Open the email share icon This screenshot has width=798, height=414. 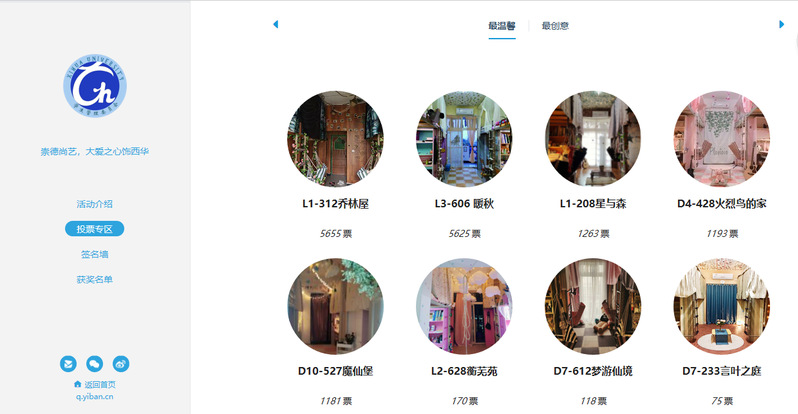click(68, 364)
